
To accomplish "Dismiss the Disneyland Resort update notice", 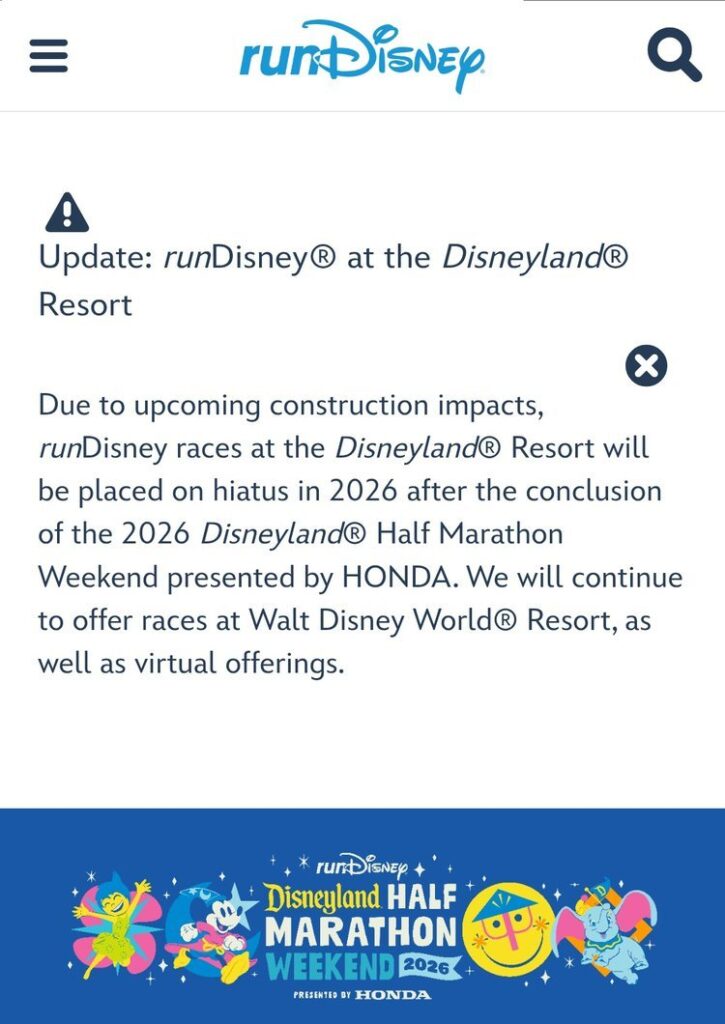I will pos(646,366).
